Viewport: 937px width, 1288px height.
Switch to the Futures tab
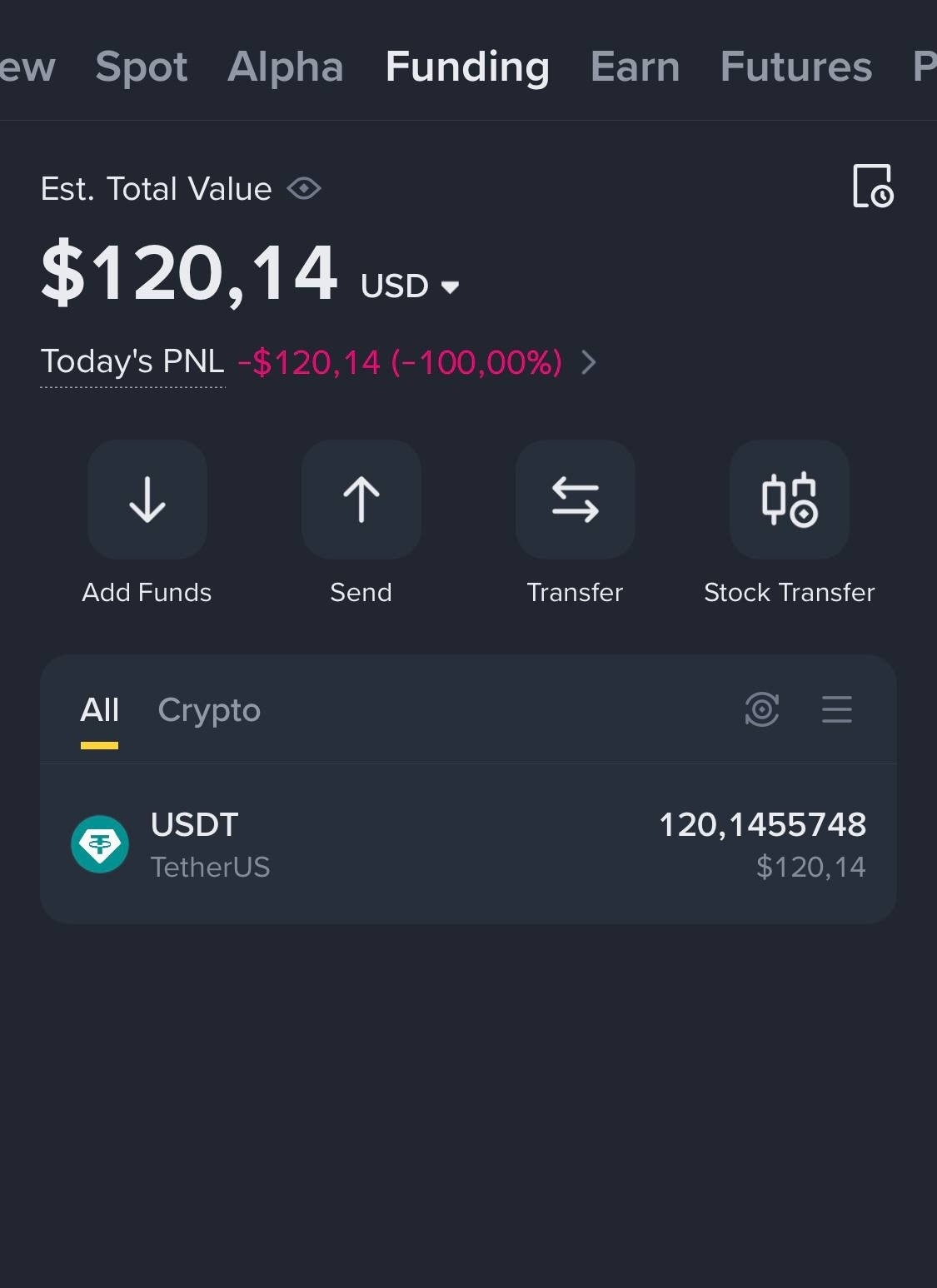pyautogui.click(x=796, y=67)
